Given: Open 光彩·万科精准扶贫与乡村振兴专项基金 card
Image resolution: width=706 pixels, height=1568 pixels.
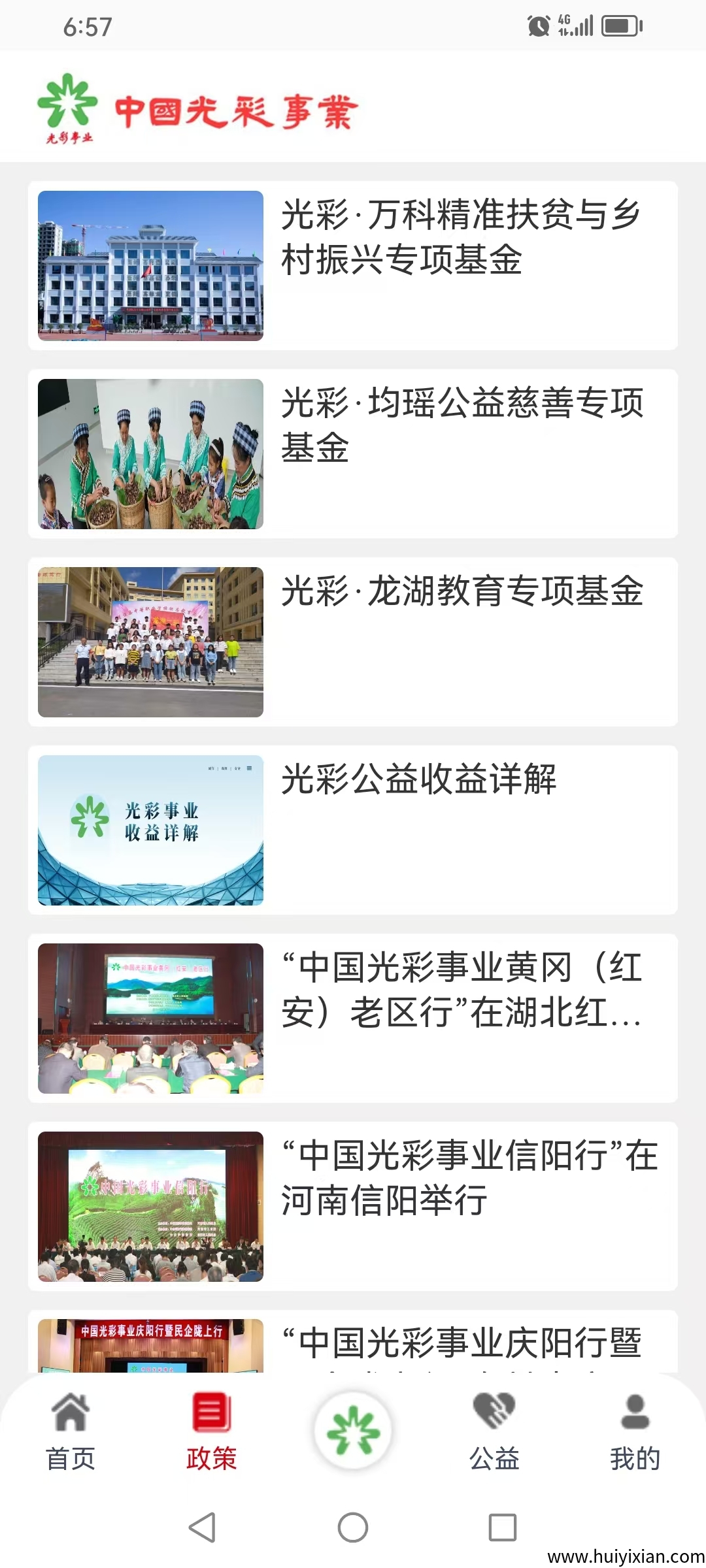Looking at the screenshot, I should point(353,265).
